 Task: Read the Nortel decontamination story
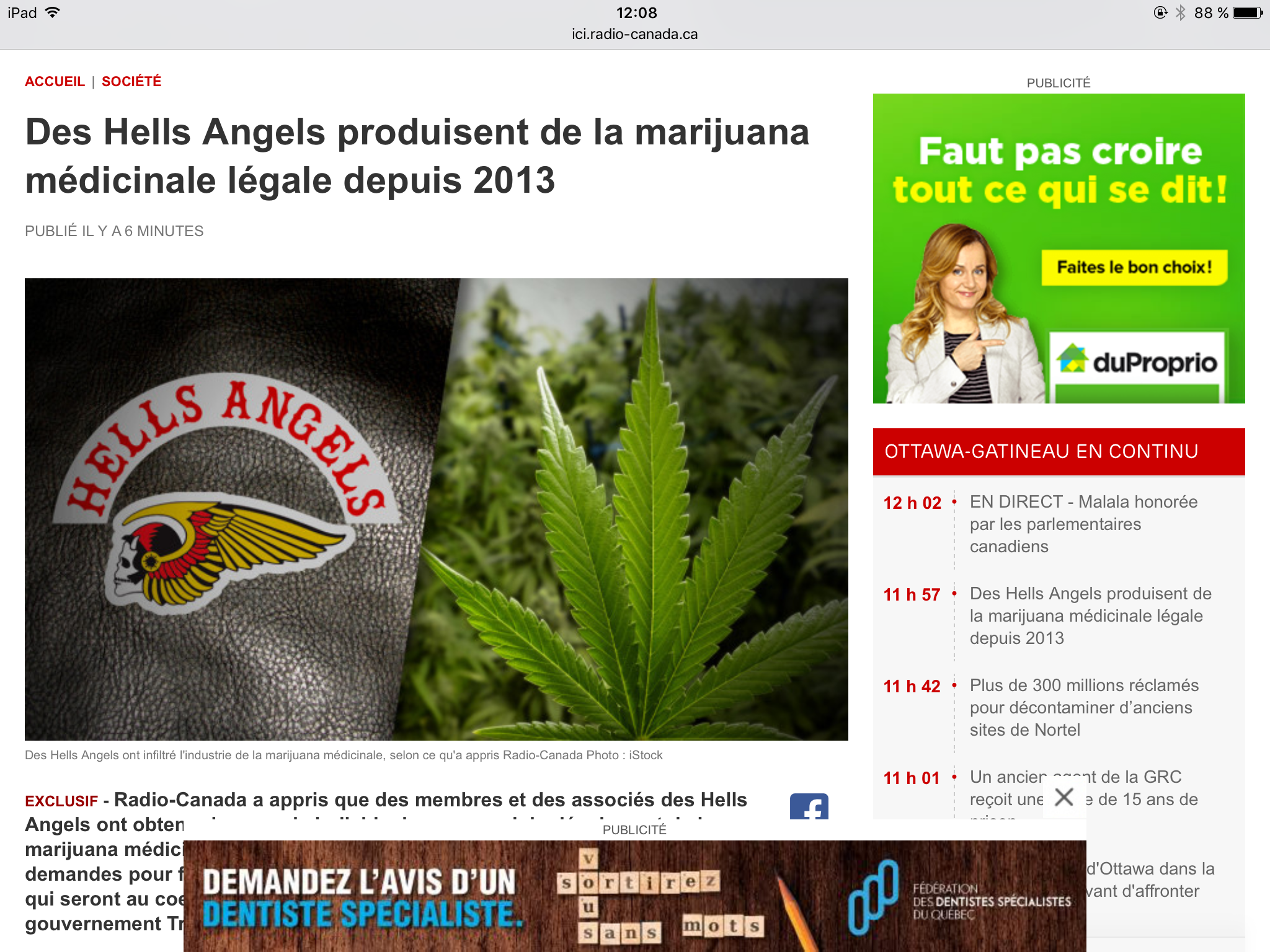tap(1083, 707)
